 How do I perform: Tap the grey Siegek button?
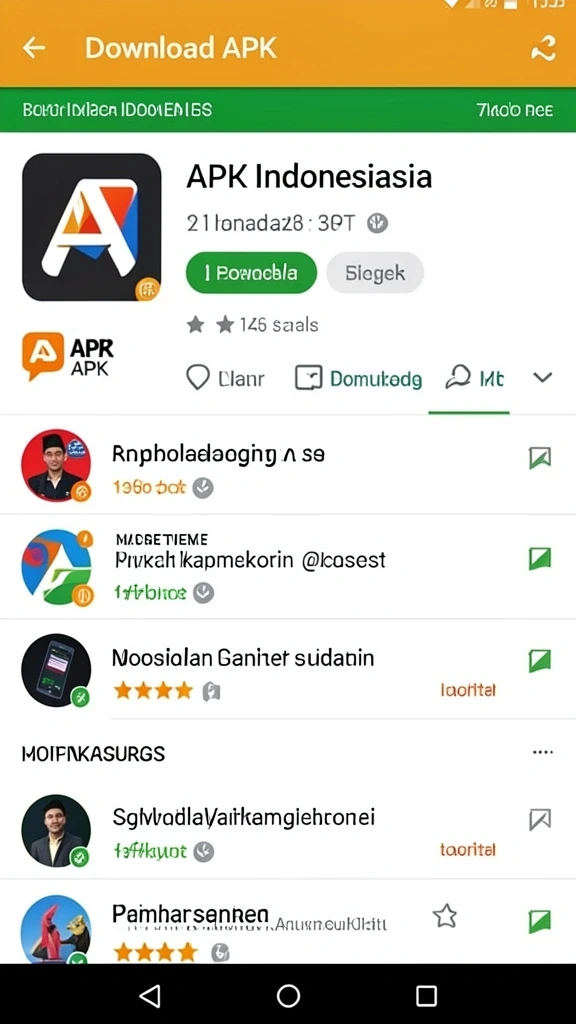(x=375, y=272)
